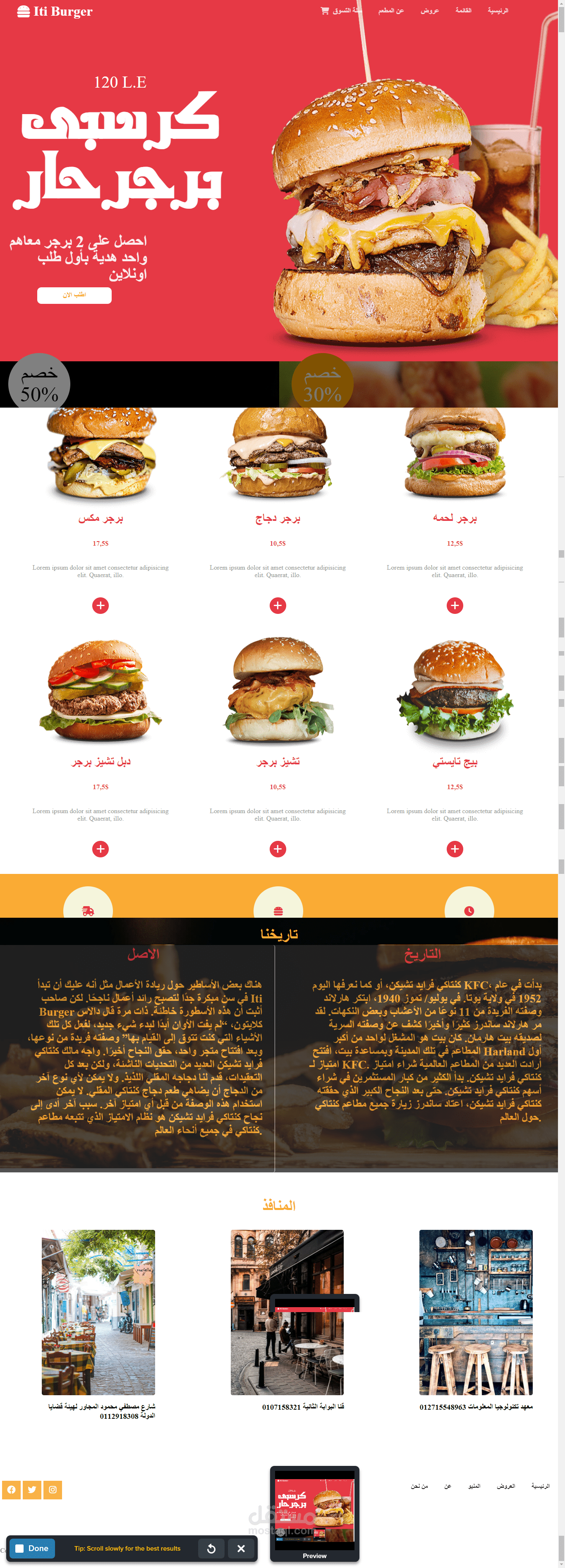Add برجر لحمه to the cart
The image size is (565, 1568).
(x=455, y=605)
